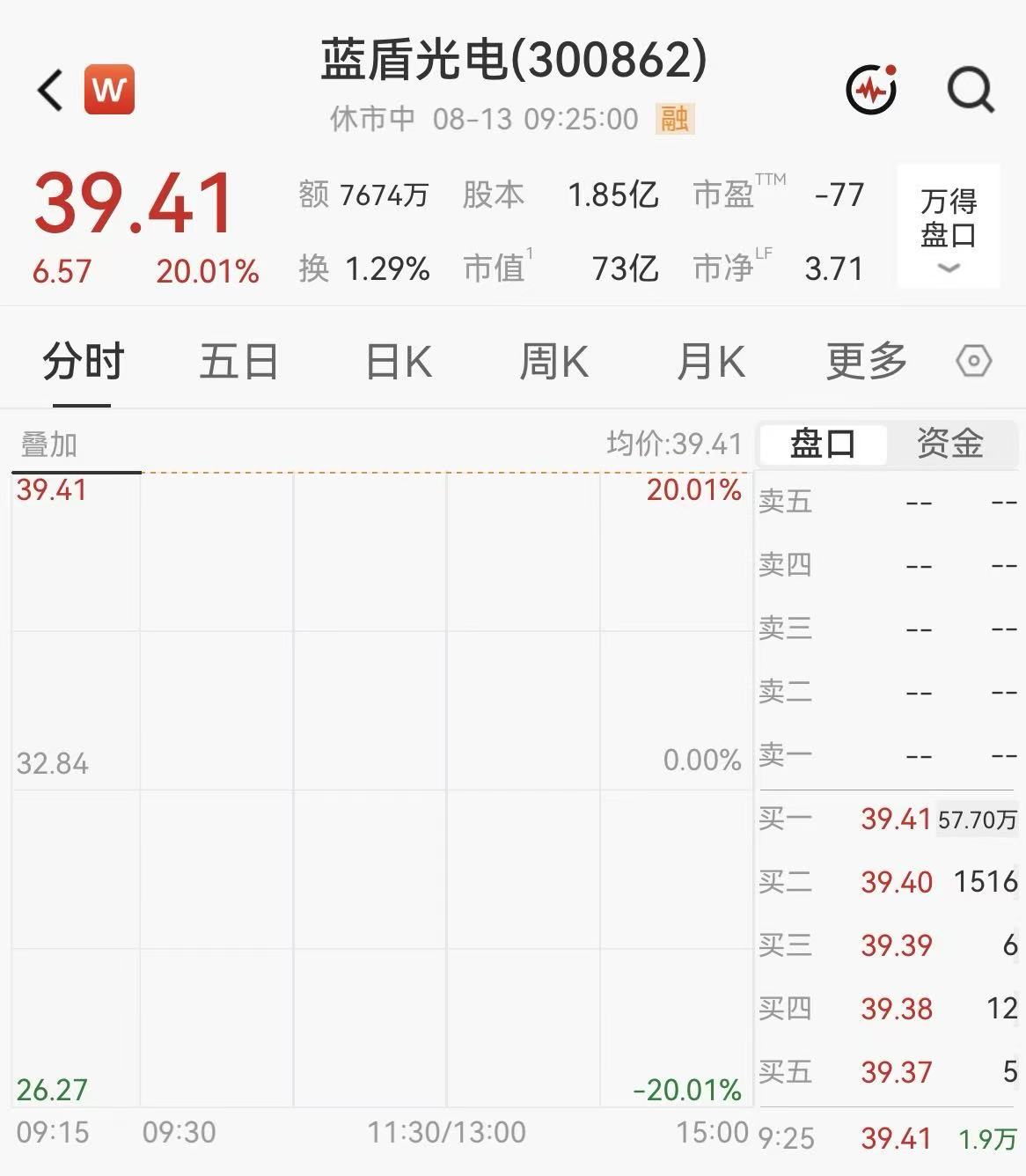Switch to the 分时 chart tab
This screenshot has height=1176, width=1026.
coord(83,362)
